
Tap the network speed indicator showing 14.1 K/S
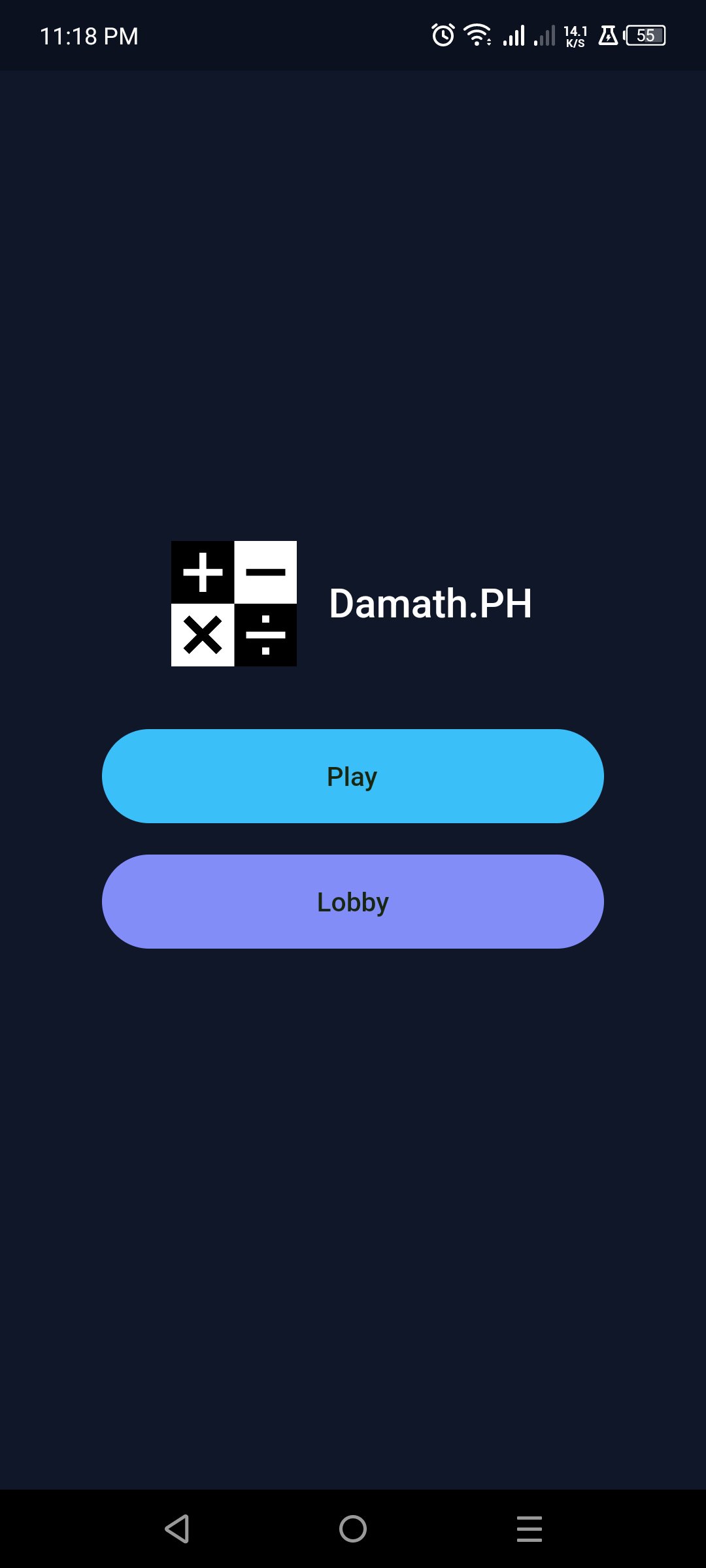573,35
